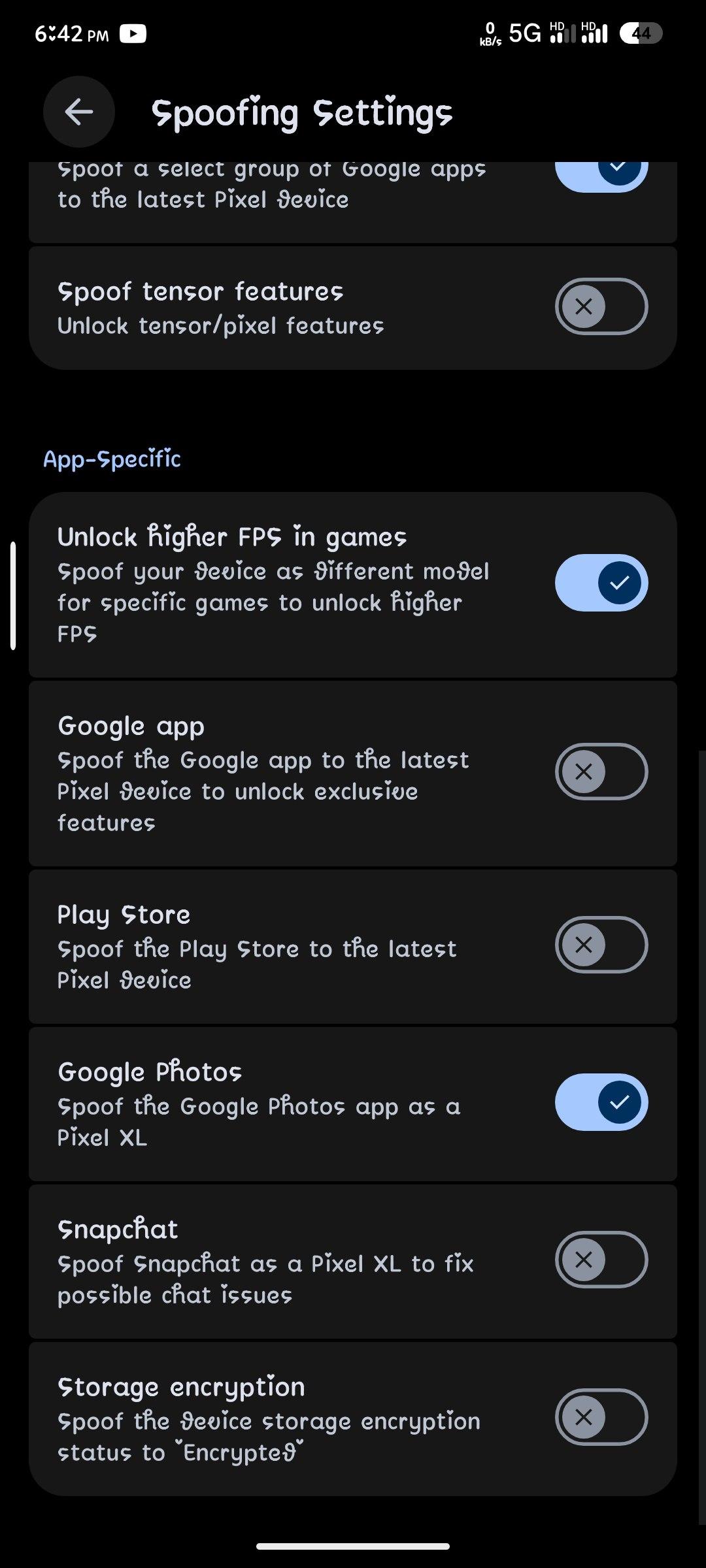Enable Google app spoofing
The height and width of the screenshot is (1568, 706).
(x=601, y=772)
